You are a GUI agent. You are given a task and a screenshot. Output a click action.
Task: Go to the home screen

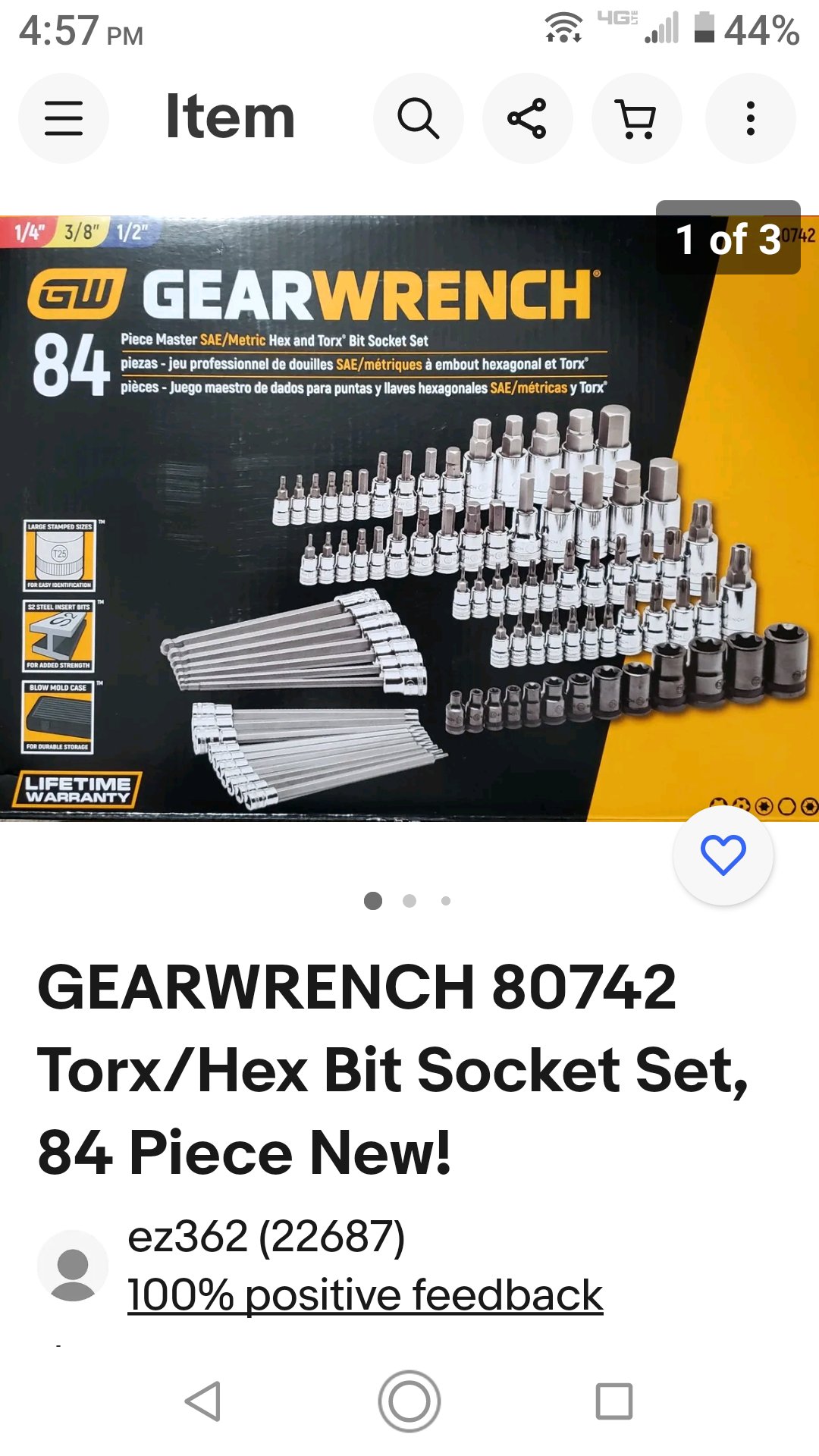coord(409,1401)
